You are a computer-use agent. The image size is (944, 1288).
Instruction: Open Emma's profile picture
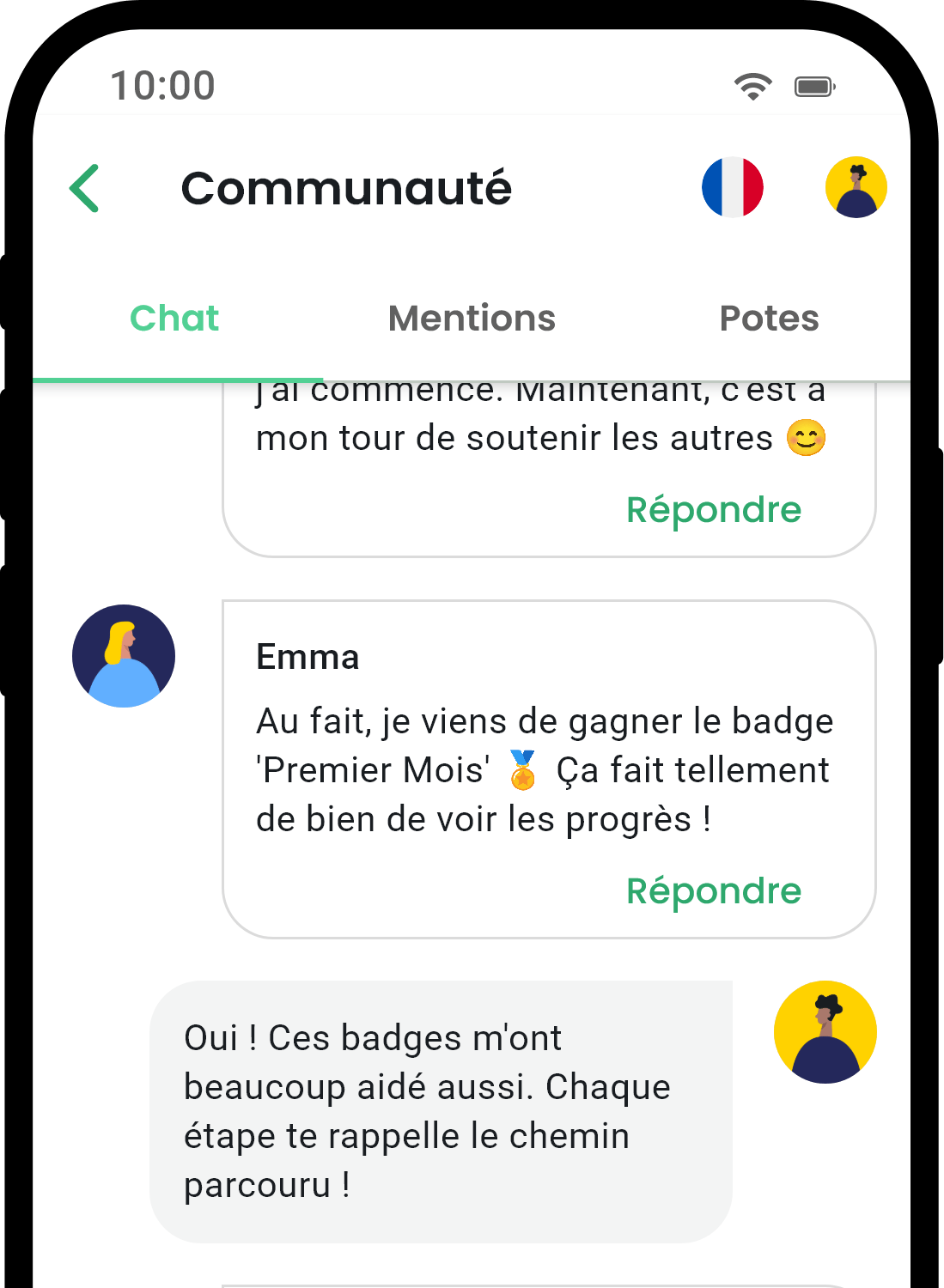click(x=124, y=655)
